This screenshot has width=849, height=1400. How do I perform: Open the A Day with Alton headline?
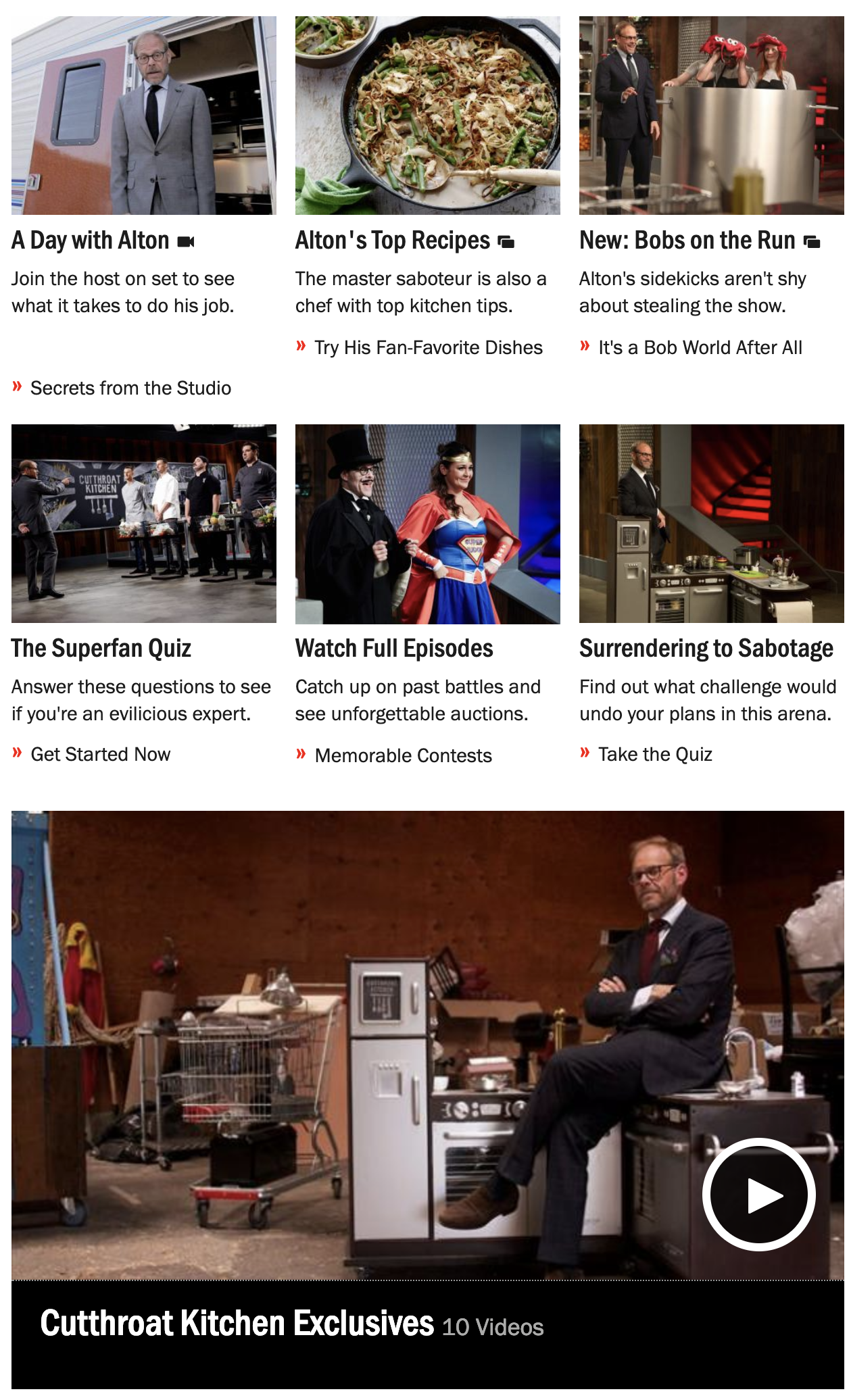91,241
